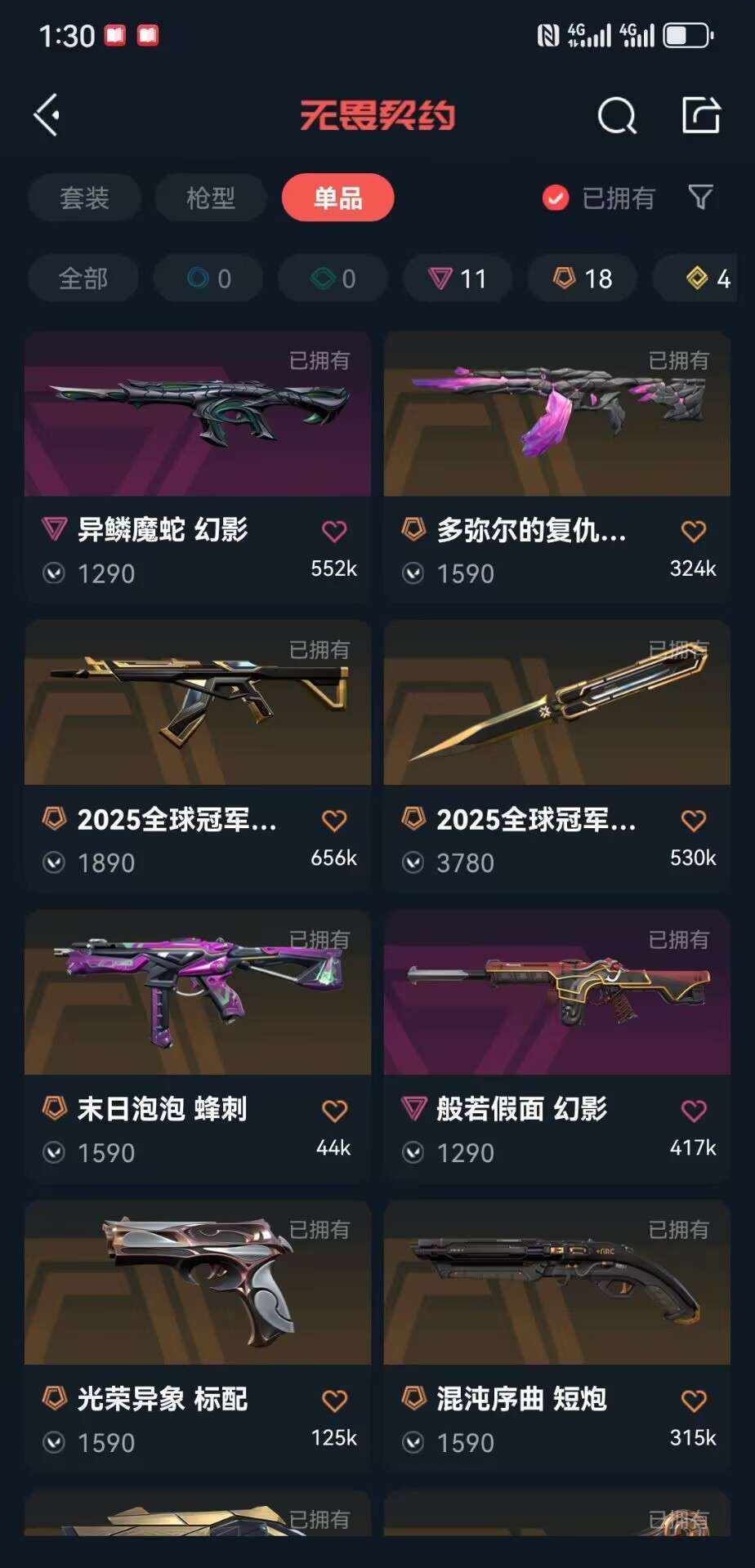755x1568 pixels.
Task: Switch to the 套装 tab
Action: (84, 198)
